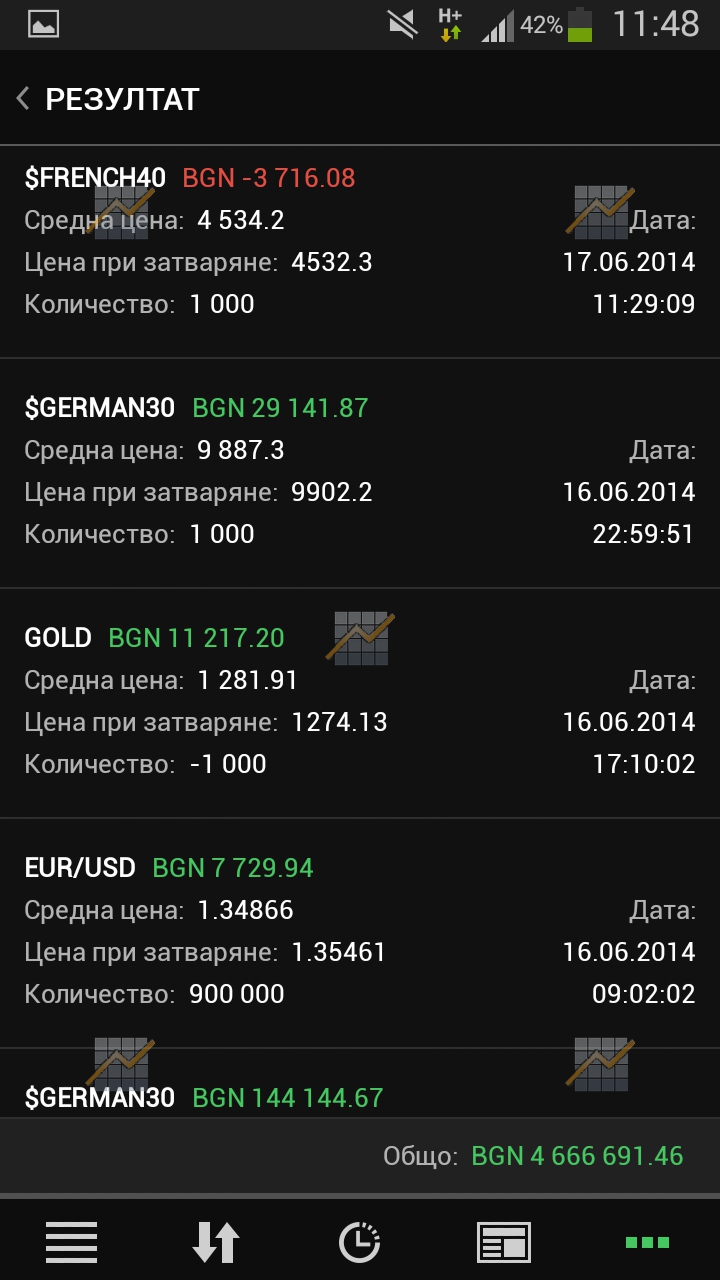Image resolution: width=720 pixels, height=1280 pixels.
Task: Switch to the up-down arrows trades tab
Action: coord(216,1242)
